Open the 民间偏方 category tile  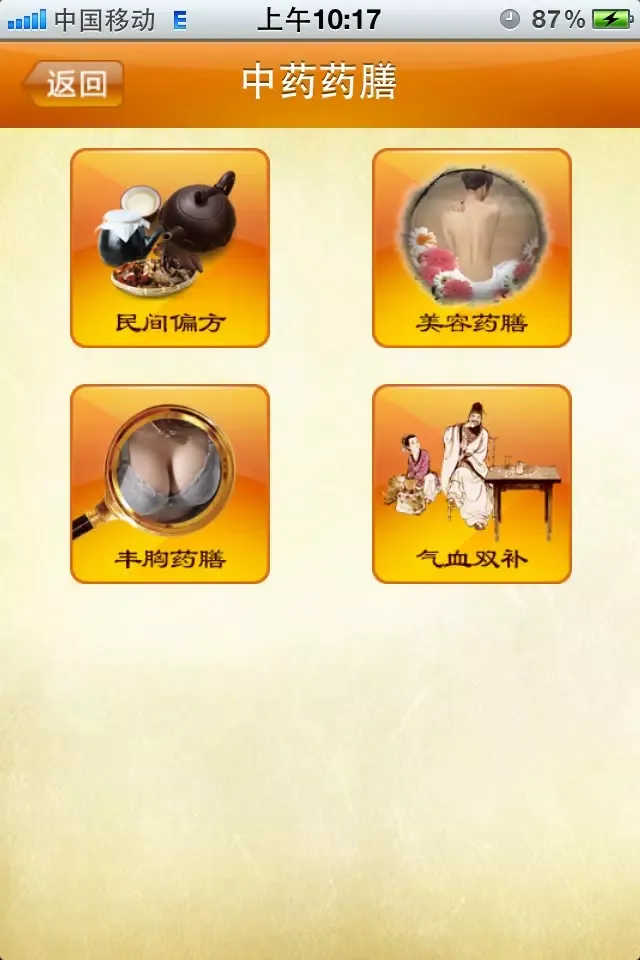(170, 248)
